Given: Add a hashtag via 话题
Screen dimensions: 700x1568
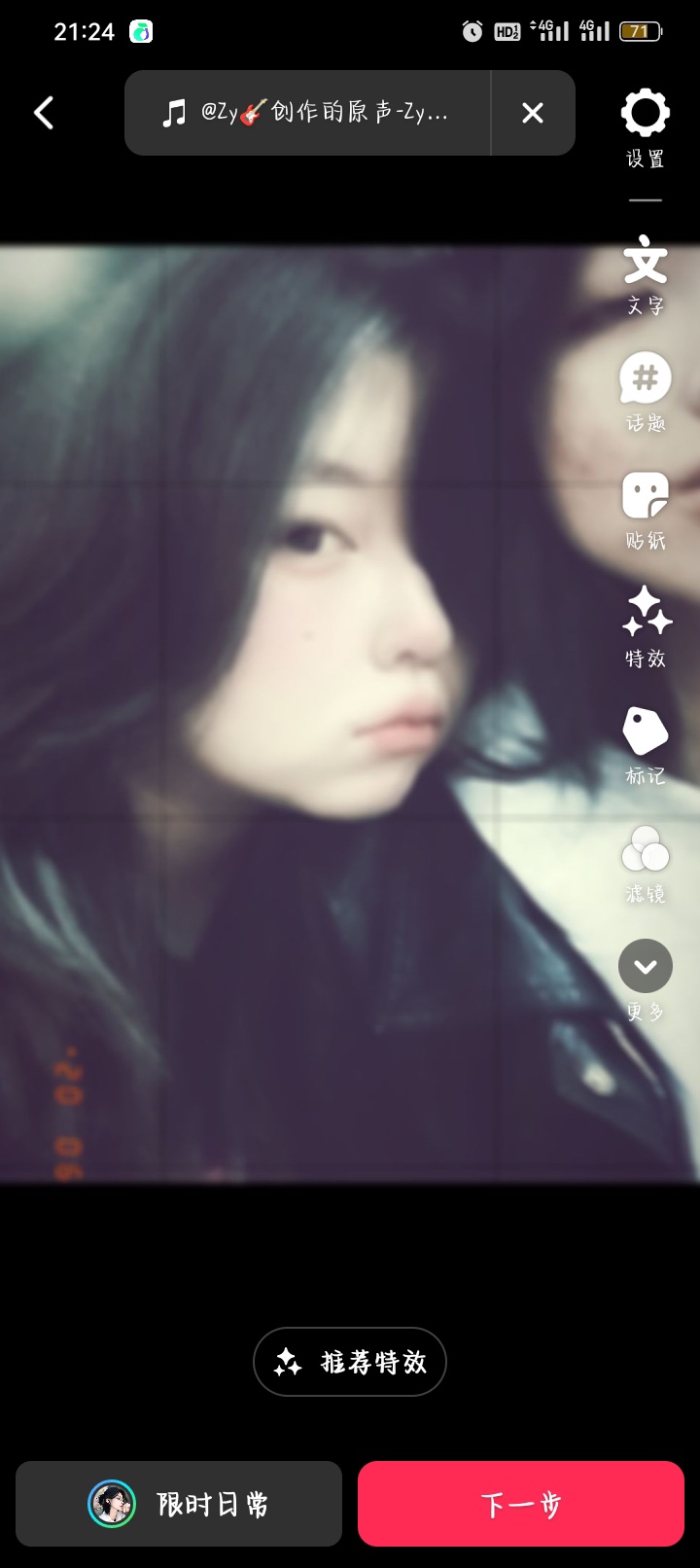Looking at the screenshot, I should point(645,391).
